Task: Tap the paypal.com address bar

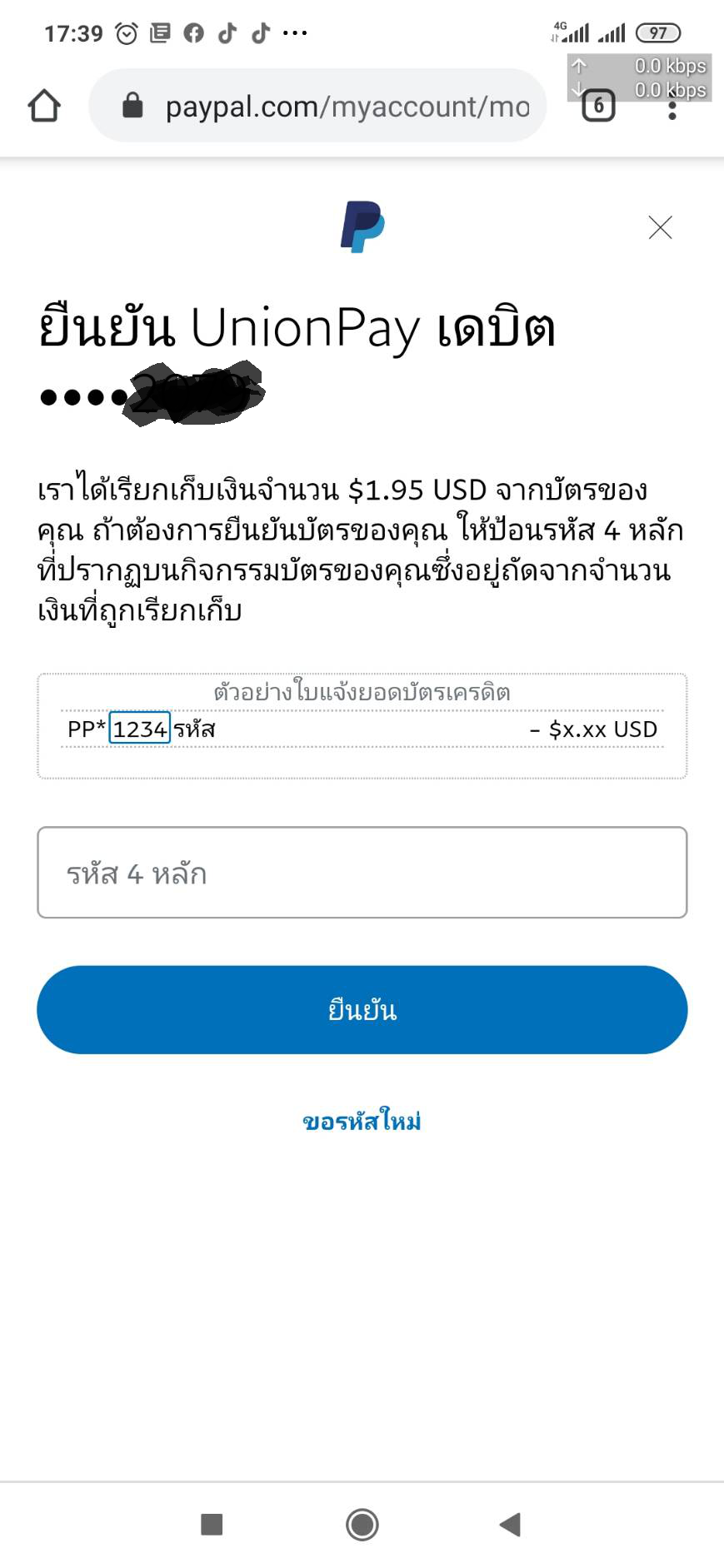Action: [x=317, y=106]
